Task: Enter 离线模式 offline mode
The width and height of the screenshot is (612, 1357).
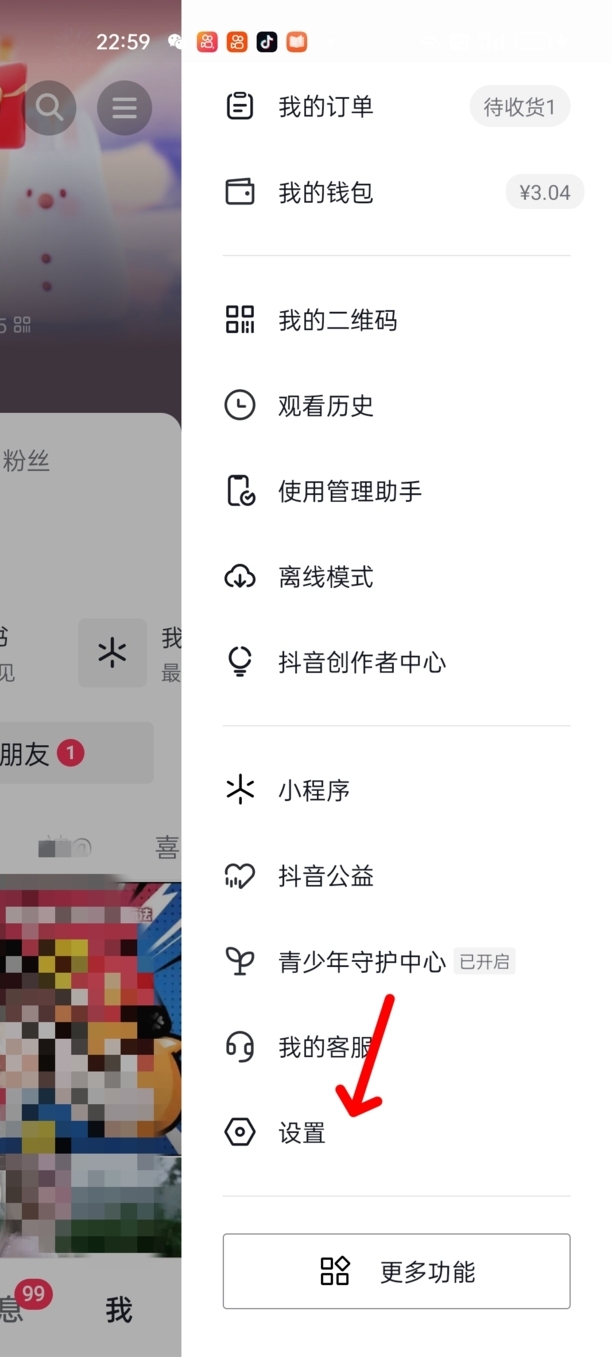Action: [x=325, y=577]
